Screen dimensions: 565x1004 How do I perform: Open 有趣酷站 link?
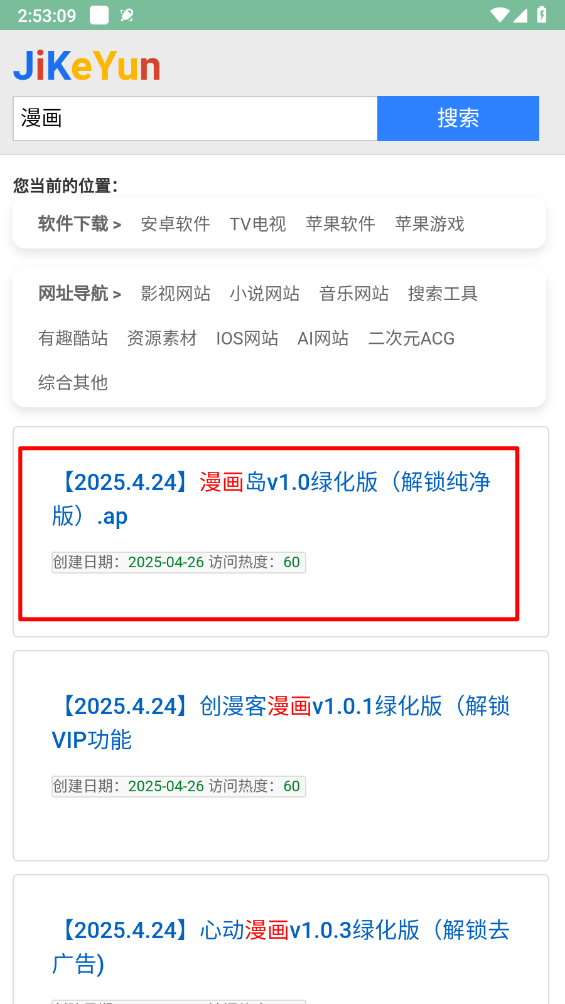click(73, 338)
